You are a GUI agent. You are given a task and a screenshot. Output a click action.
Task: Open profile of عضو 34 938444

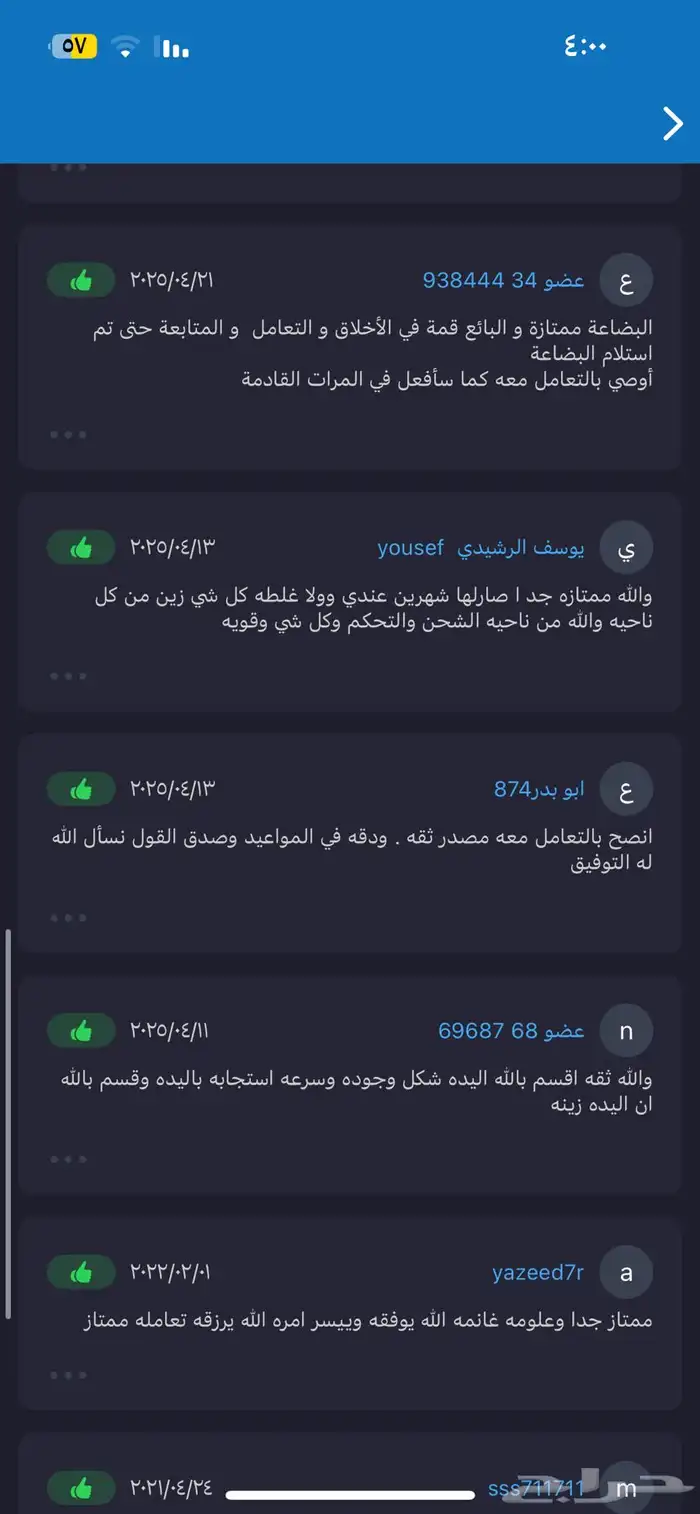click(503, 281)
